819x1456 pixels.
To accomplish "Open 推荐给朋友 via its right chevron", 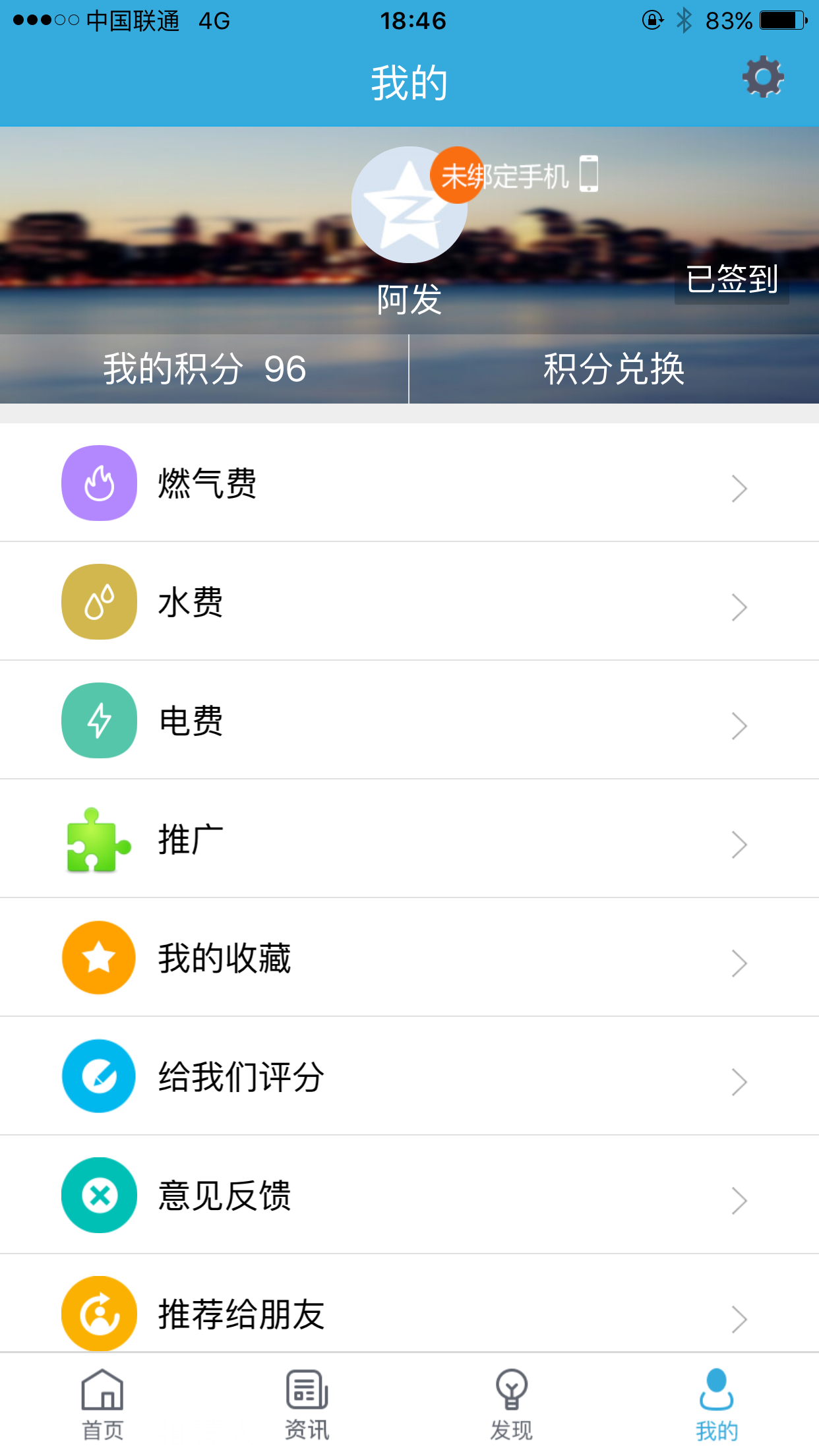I will 739,1319.
